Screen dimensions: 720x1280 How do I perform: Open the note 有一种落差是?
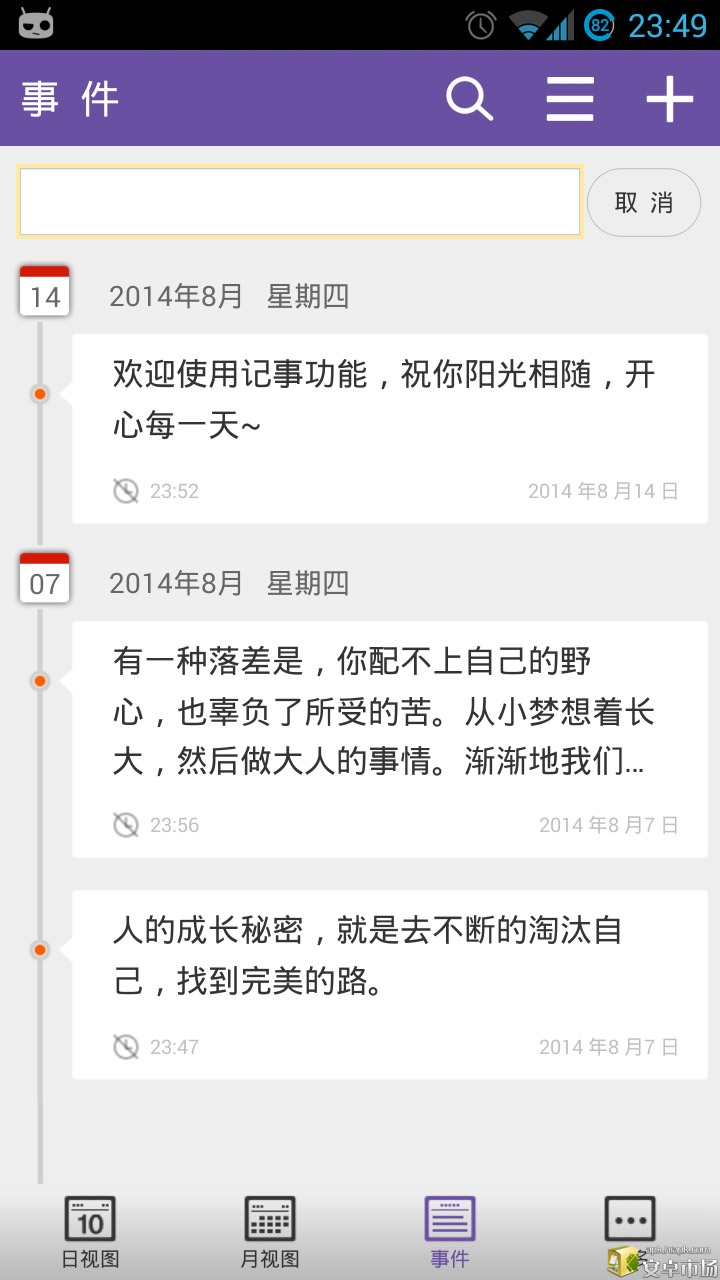click(x=390, y=738)
